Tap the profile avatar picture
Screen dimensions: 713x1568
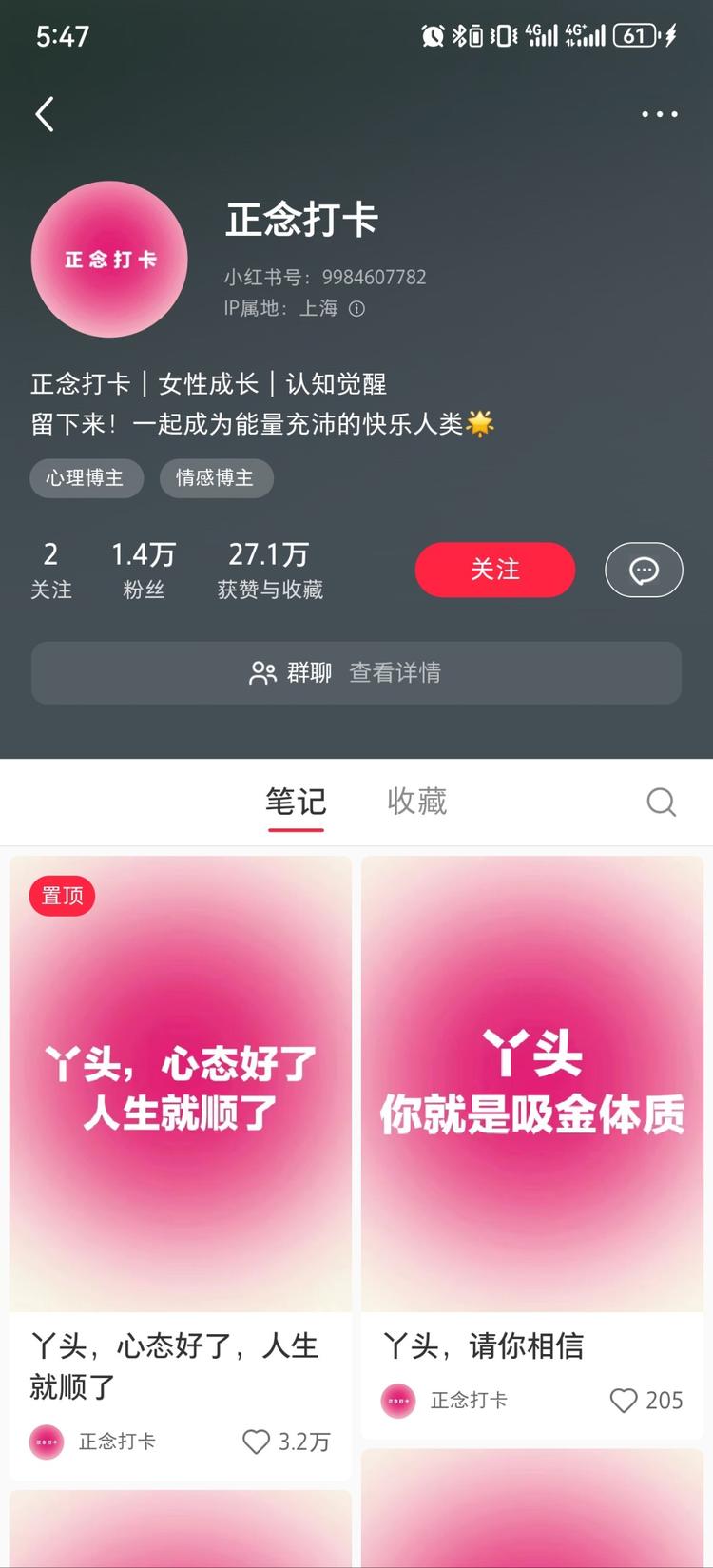click(109, 259)
